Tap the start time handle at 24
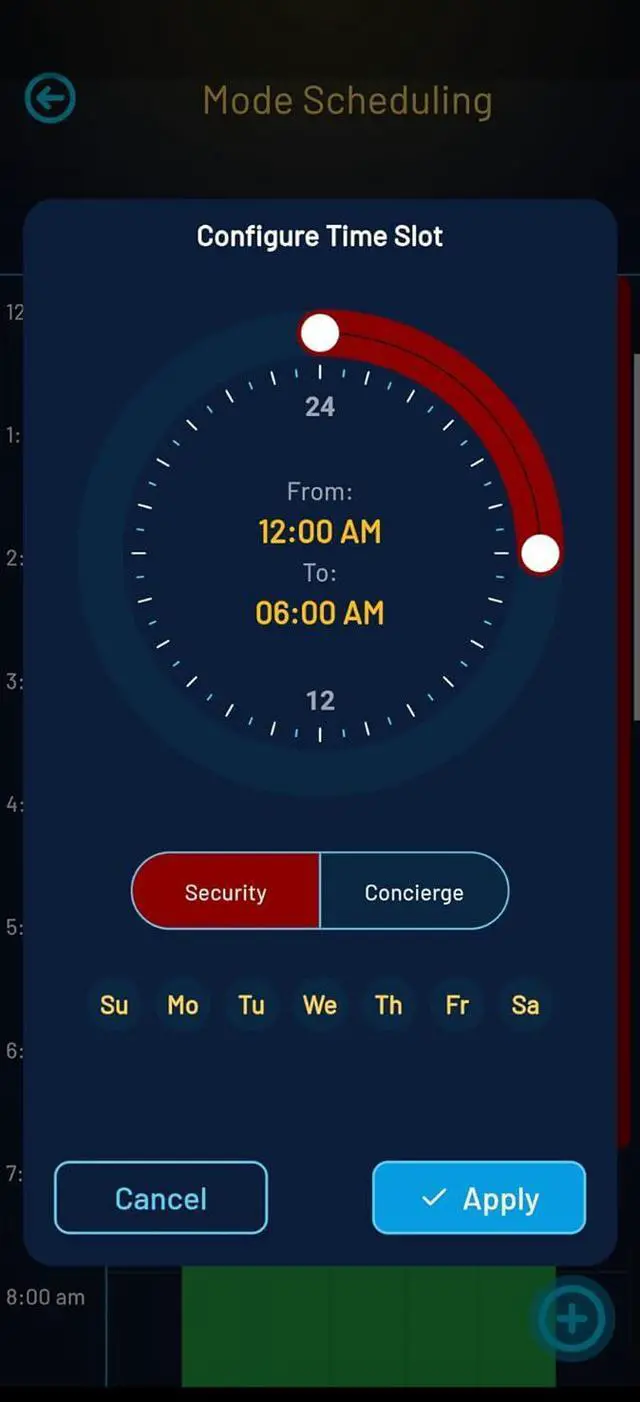This screenshot has height=1402, width=640. click(320, 333)
